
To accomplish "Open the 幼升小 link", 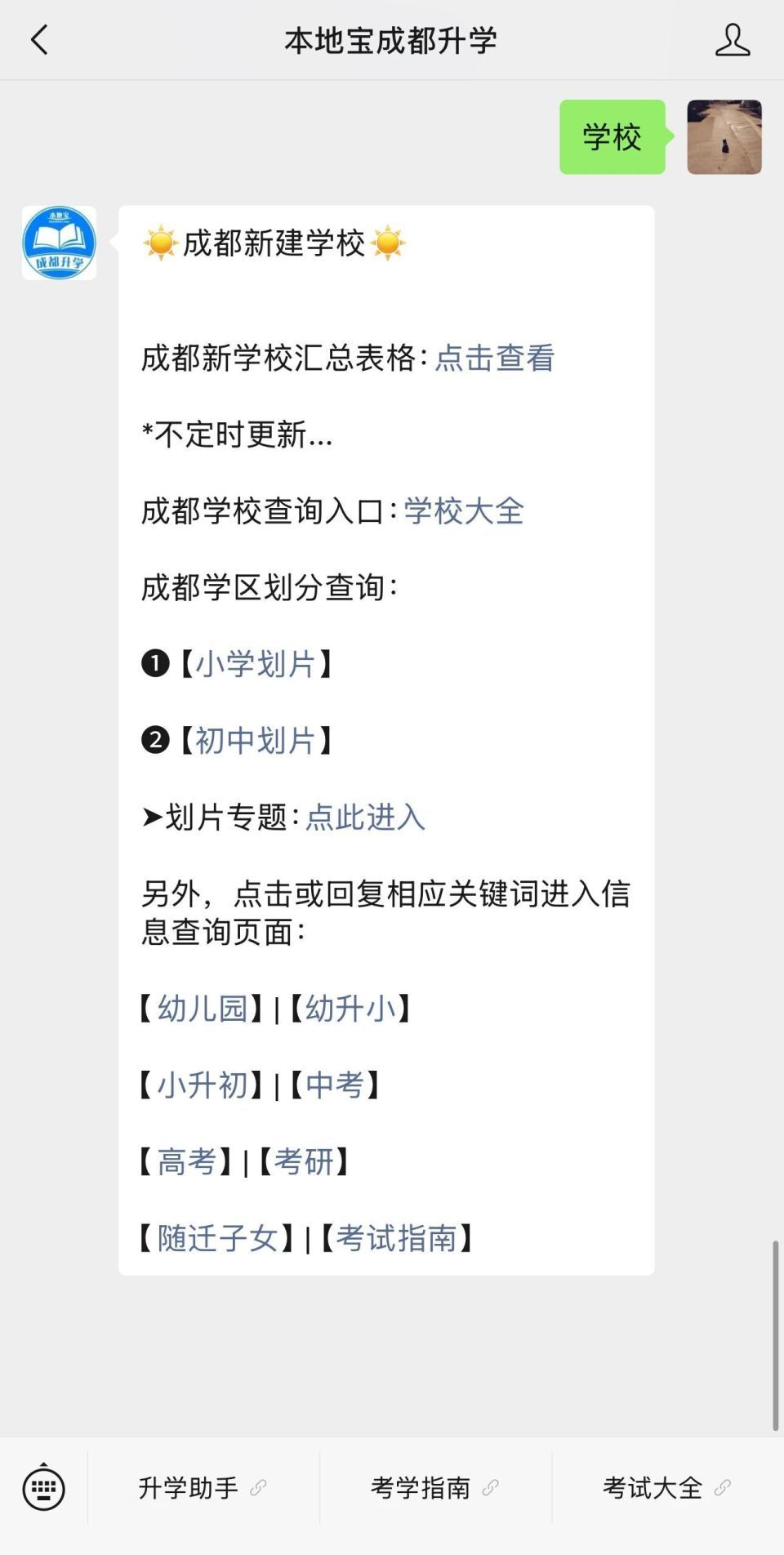I will pyautogui.click(x=350, y=1009).
